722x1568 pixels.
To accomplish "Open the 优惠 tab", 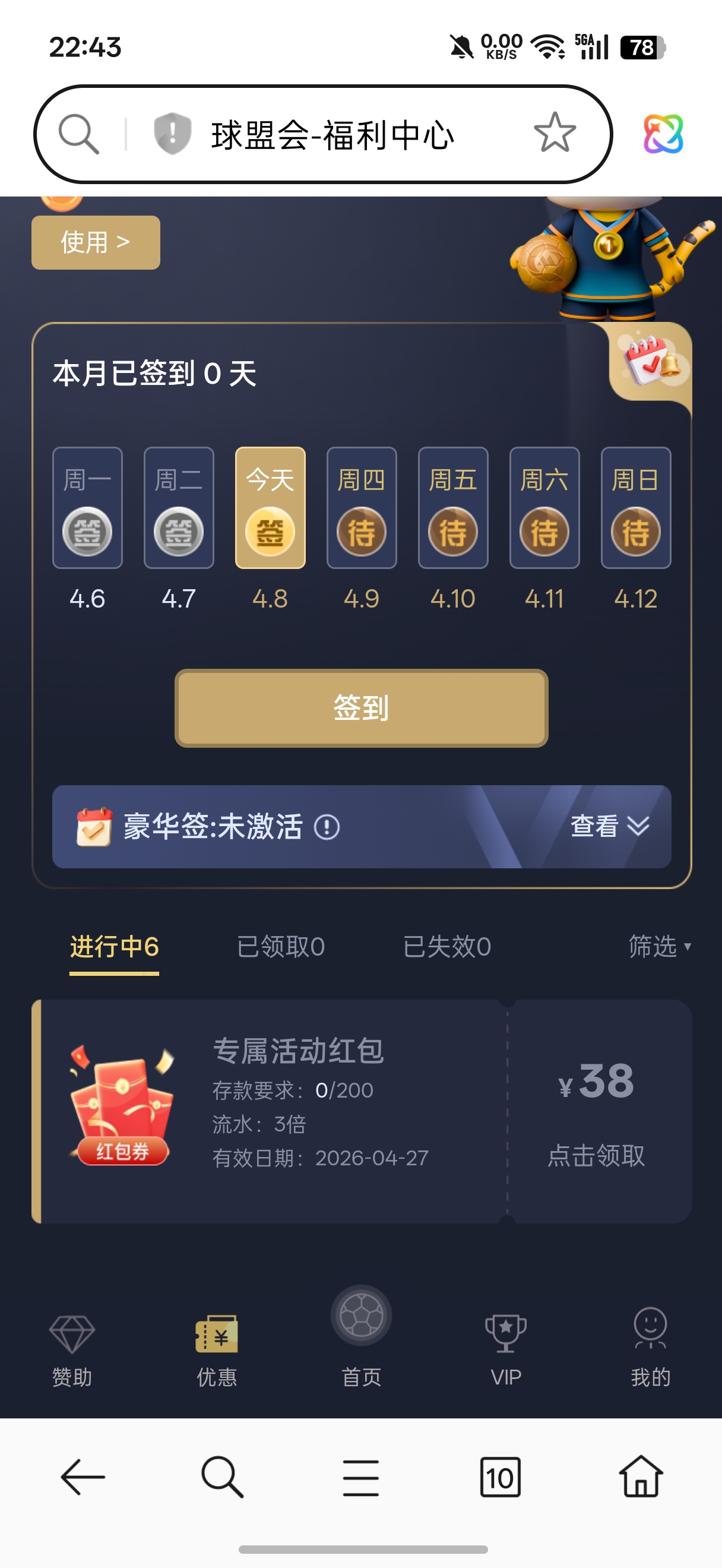I will (217, 1348).
